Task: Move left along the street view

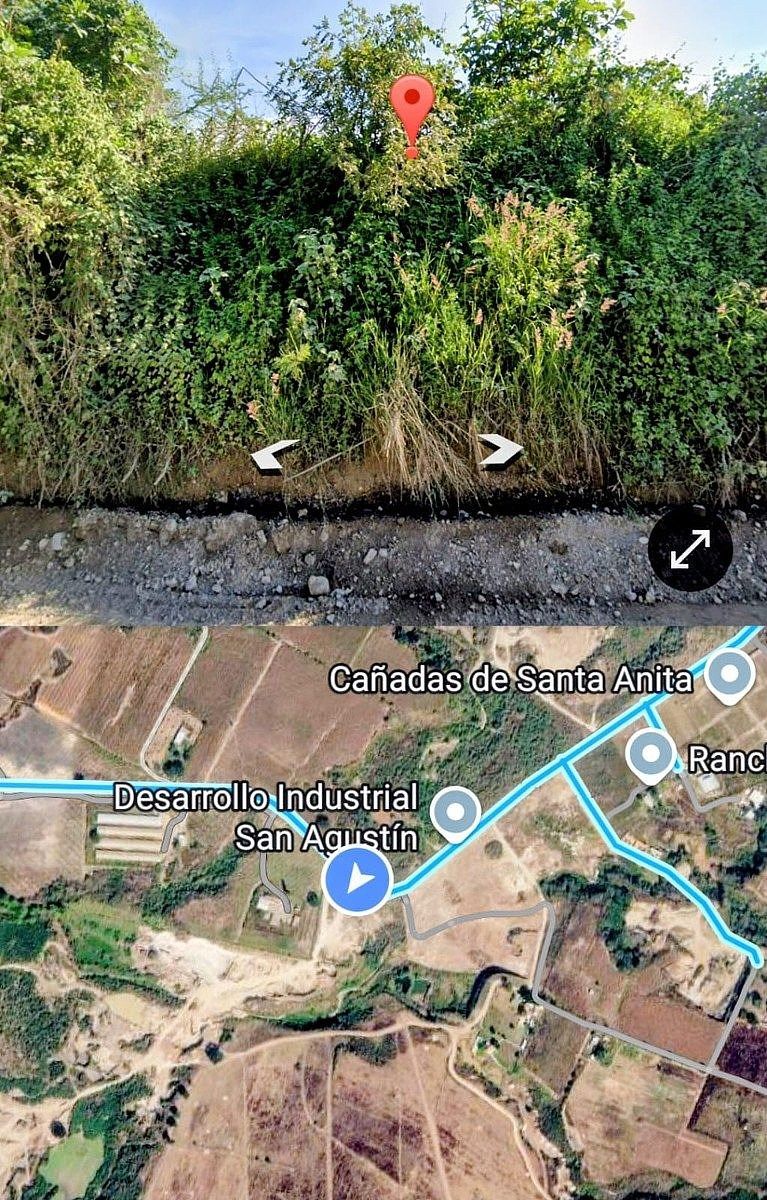Action: coord(274,455)
